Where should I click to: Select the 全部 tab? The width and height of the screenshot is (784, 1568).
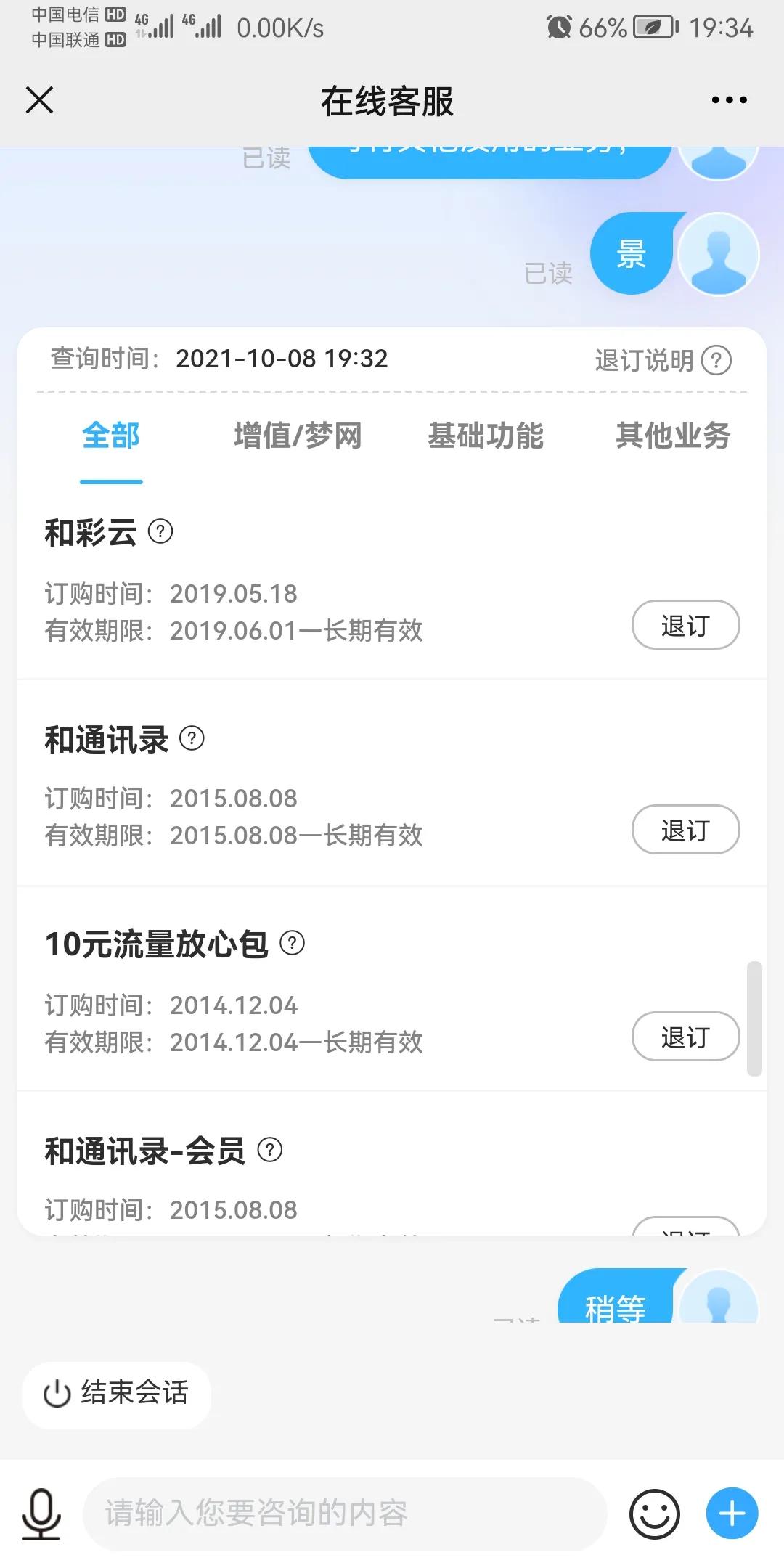click(110, 436)
